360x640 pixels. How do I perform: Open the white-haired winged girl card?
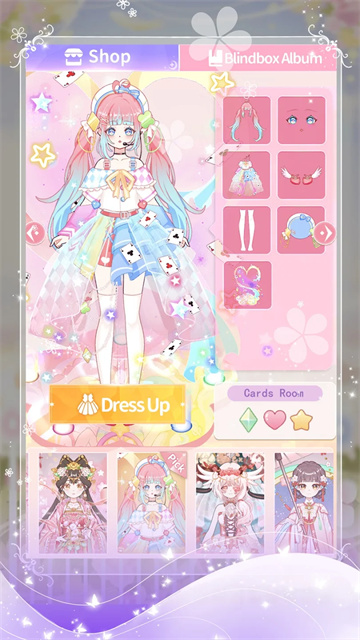click(230, 503)
